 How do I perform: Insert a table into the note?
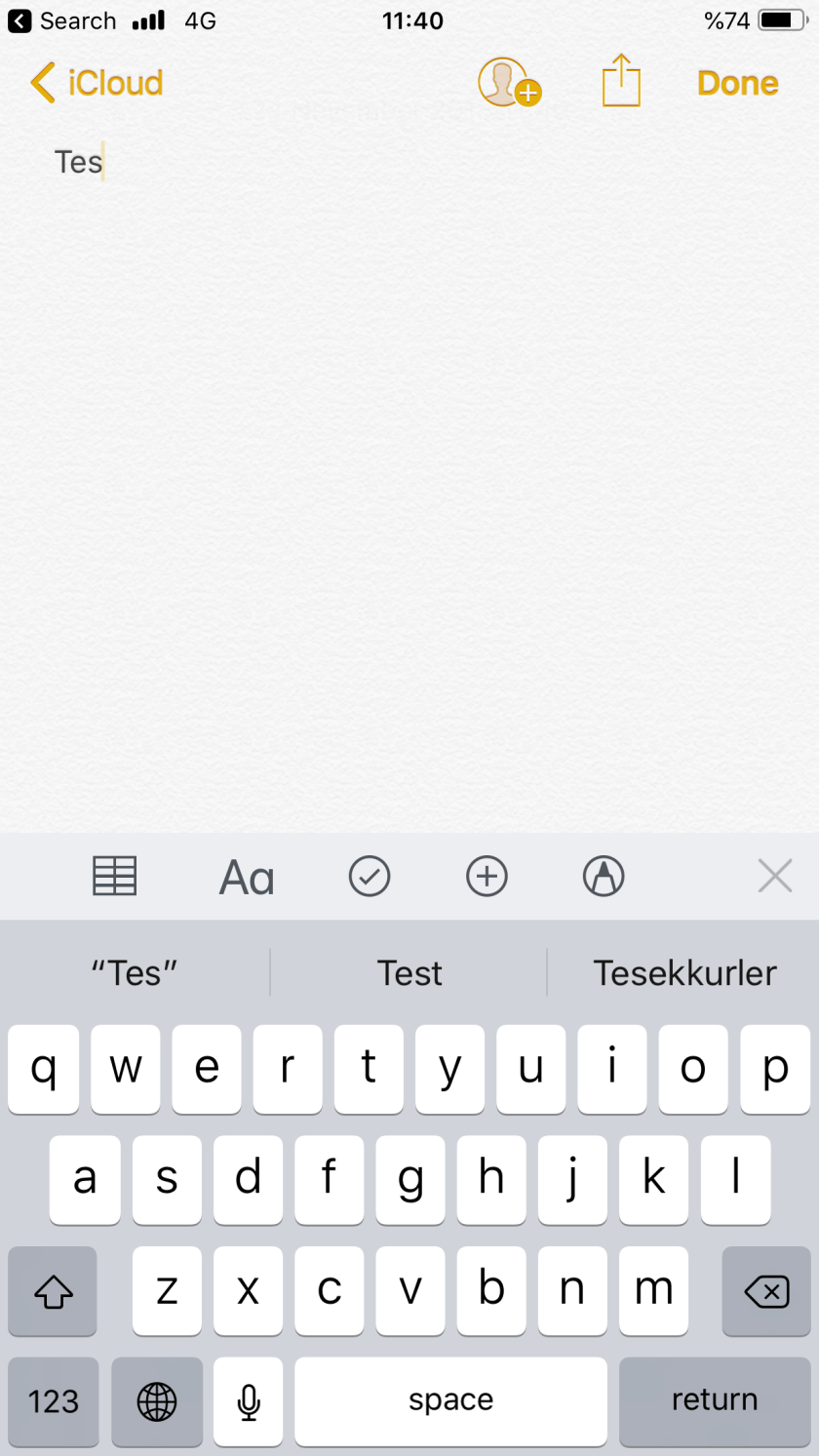click(115, 876)
